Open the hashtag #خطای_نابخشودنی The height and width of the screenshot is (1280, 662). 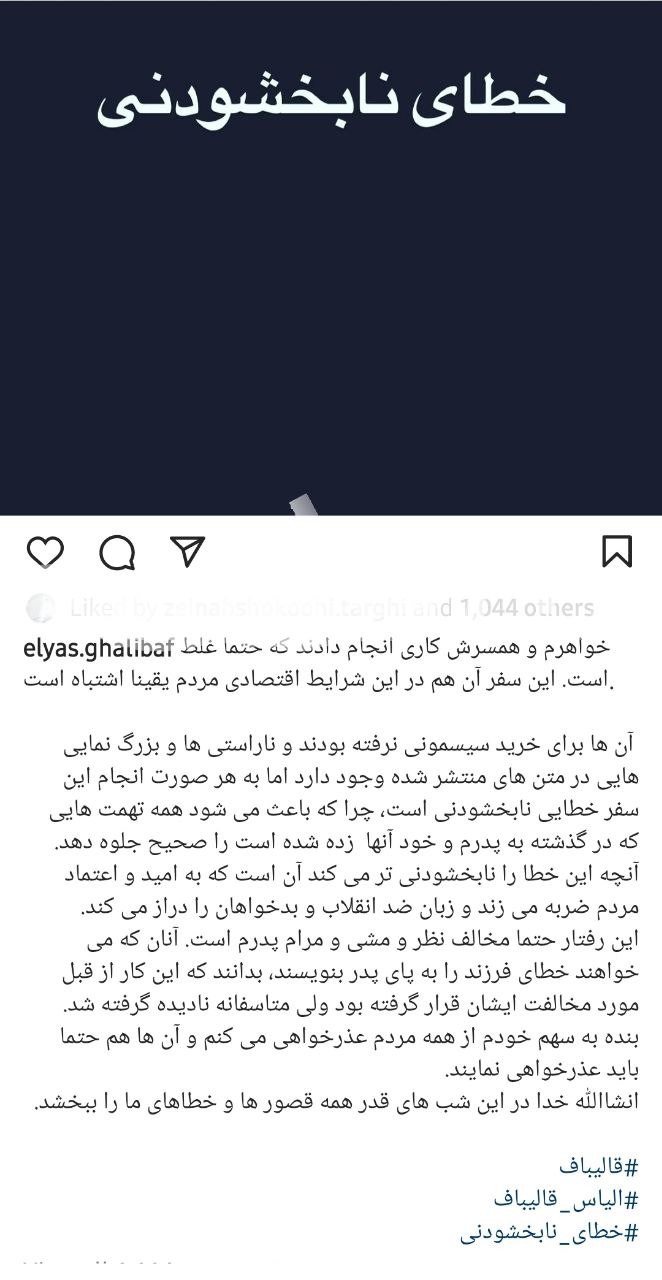click(x=548, y=1232)
